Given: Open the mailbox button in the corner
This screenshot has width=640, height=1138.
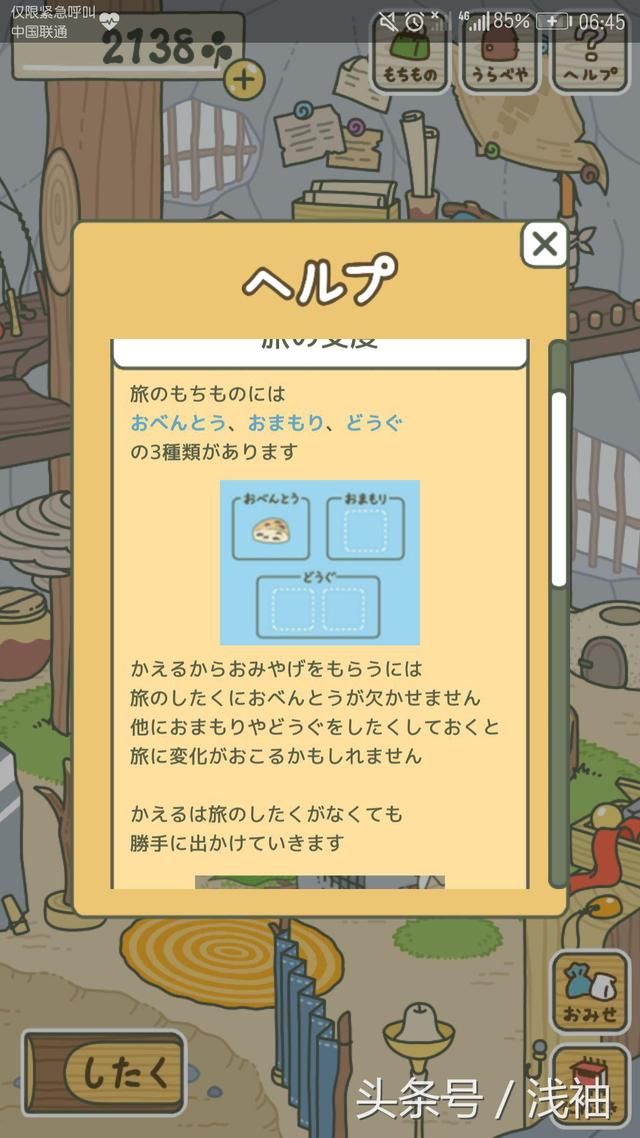Looking at the screenshot, I should coord(590,1086).
